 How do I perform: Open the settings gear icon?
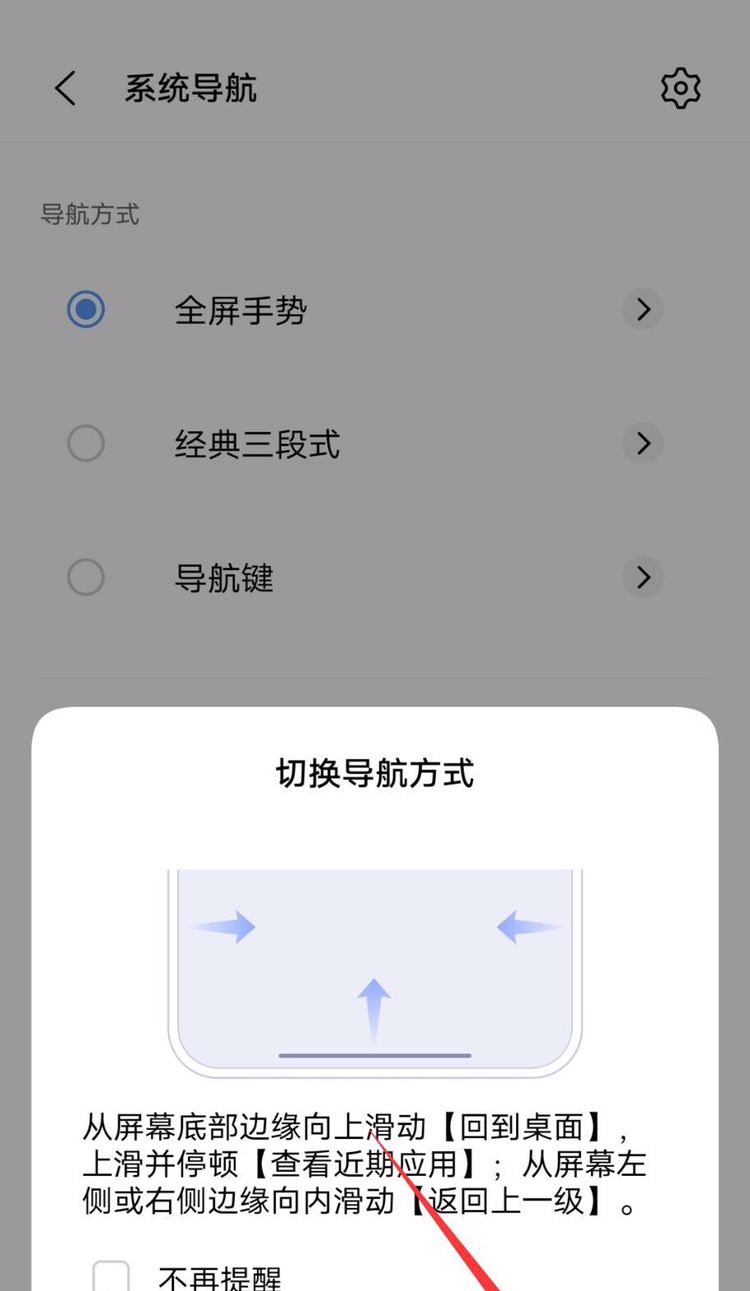pyautogui.click(x=681, y=89)
